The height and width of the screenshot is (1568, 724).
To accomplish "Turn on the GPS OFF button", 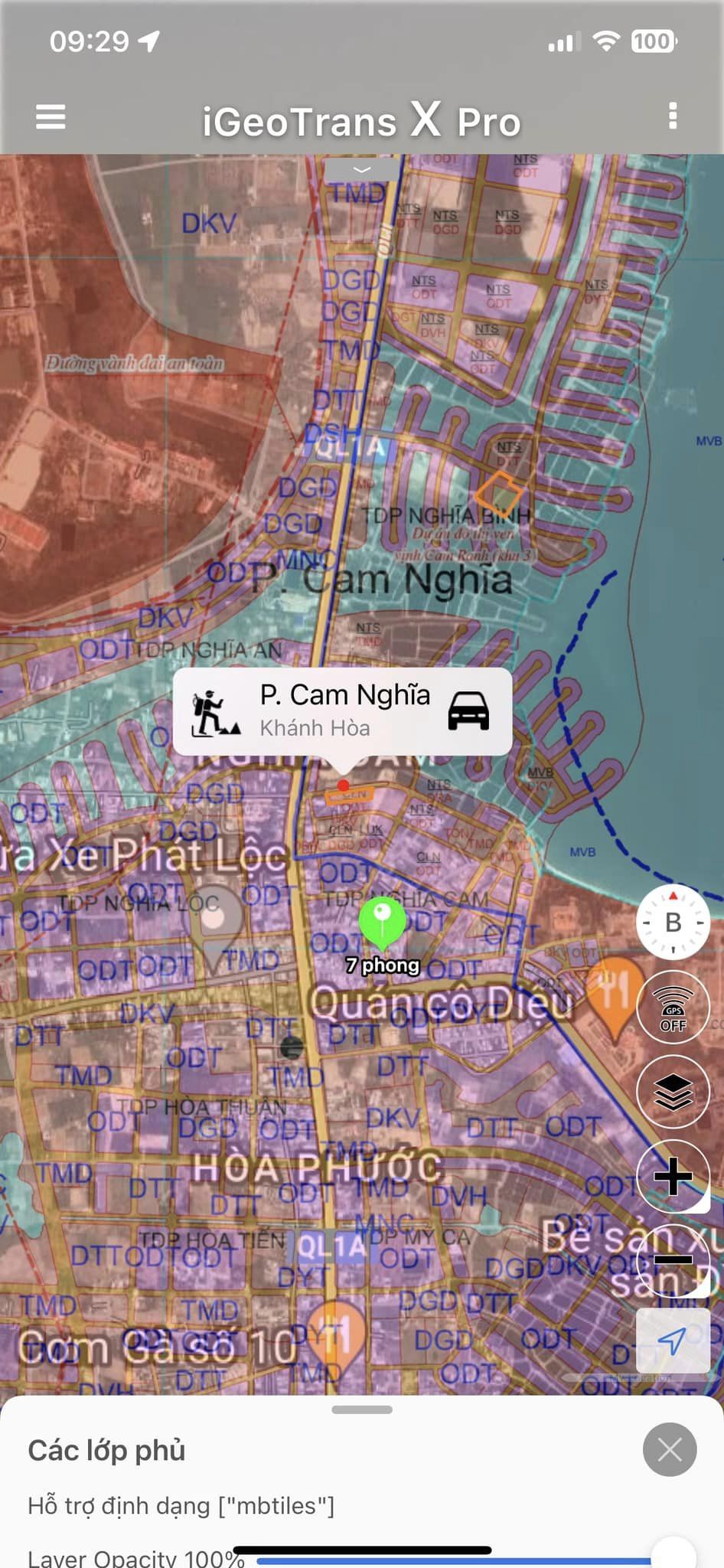I will click(x=673, y=1008).
